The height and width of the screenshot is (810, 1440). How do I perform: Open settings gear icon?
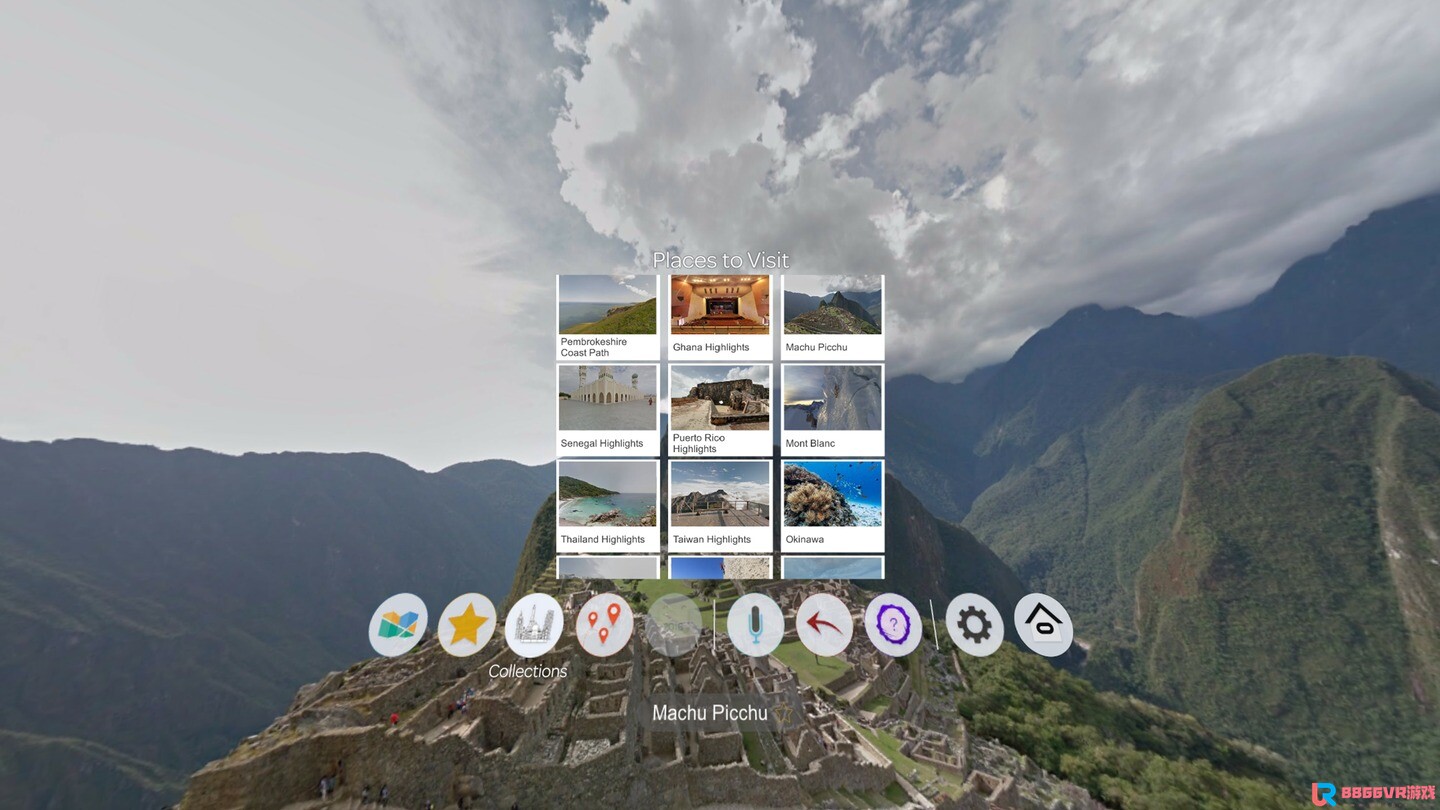[974, 626]
